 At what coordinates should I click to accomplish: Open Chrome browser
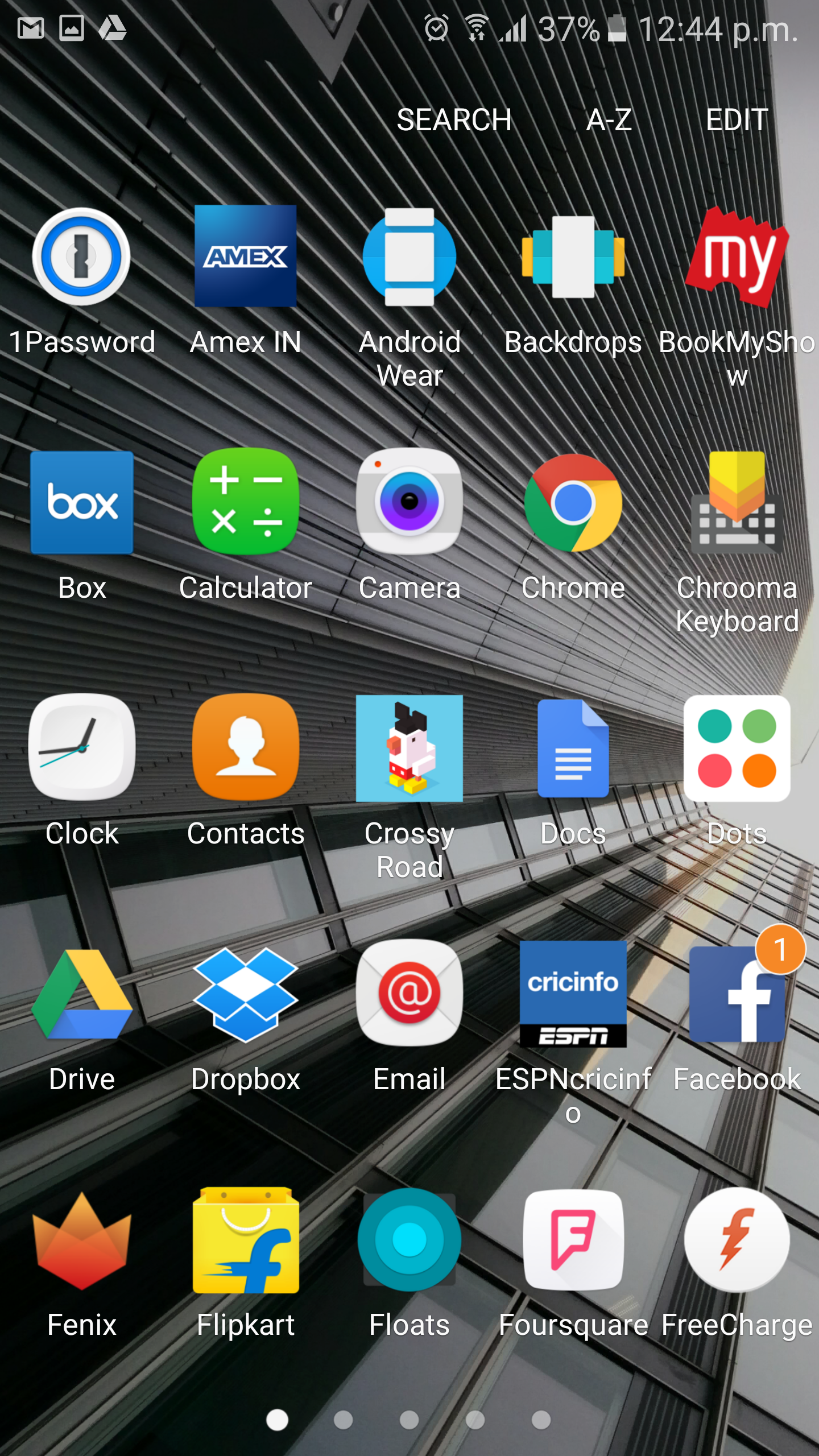pyautogui.click(x=573, y=503)
